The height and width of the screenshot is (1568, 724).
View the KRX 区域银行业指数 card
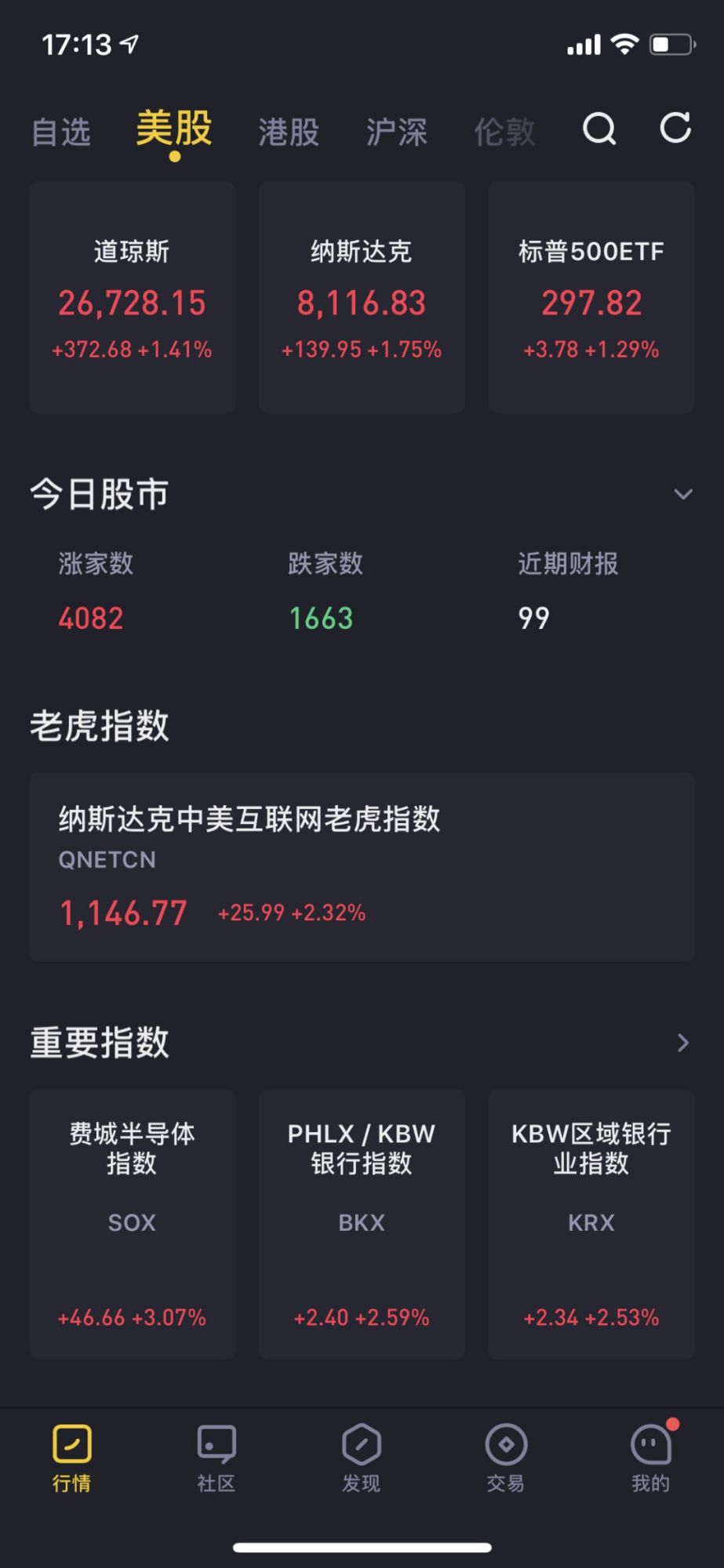click(591, 1224)
